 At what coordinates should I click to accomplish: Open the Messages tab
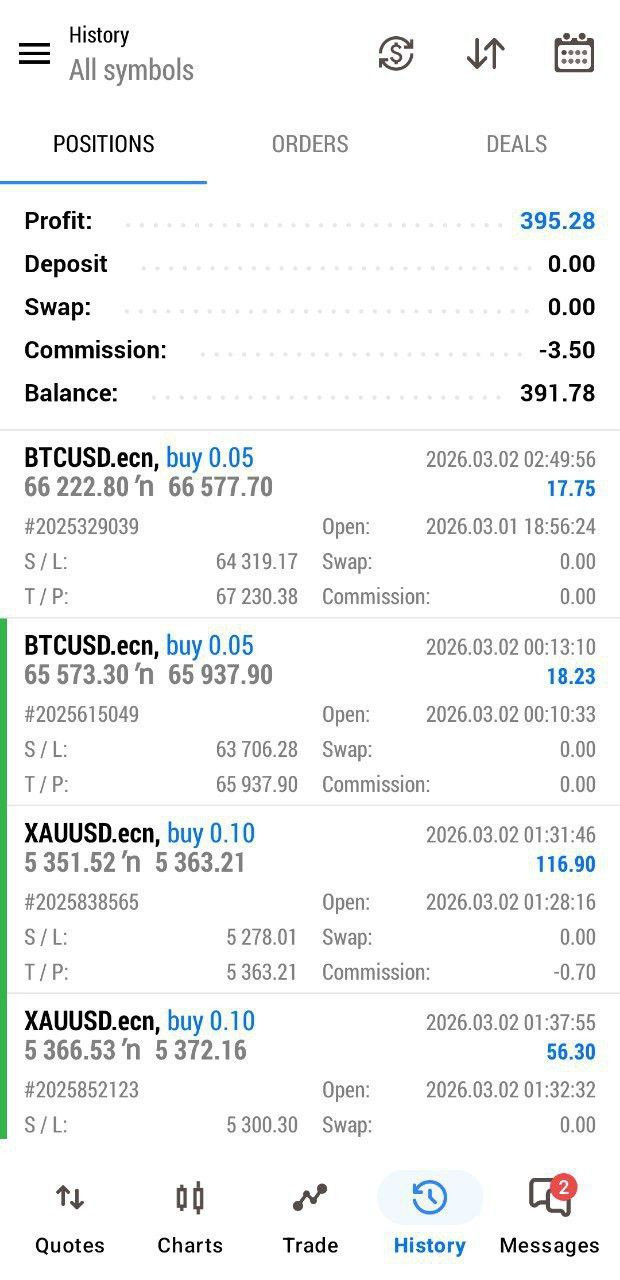click(x=550, y=1216)
